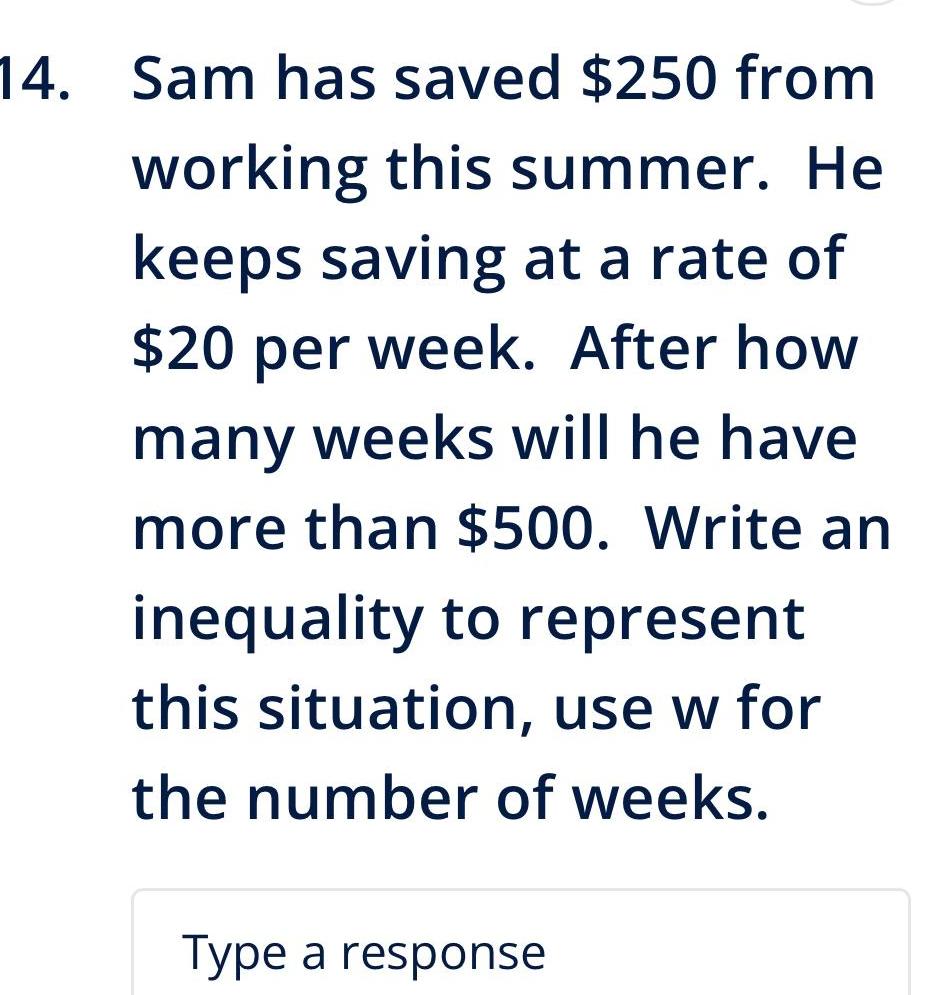Viewport: 925px width, 995px height.
Task: Click the '$250' amount in the text
Action: (651, 78)
